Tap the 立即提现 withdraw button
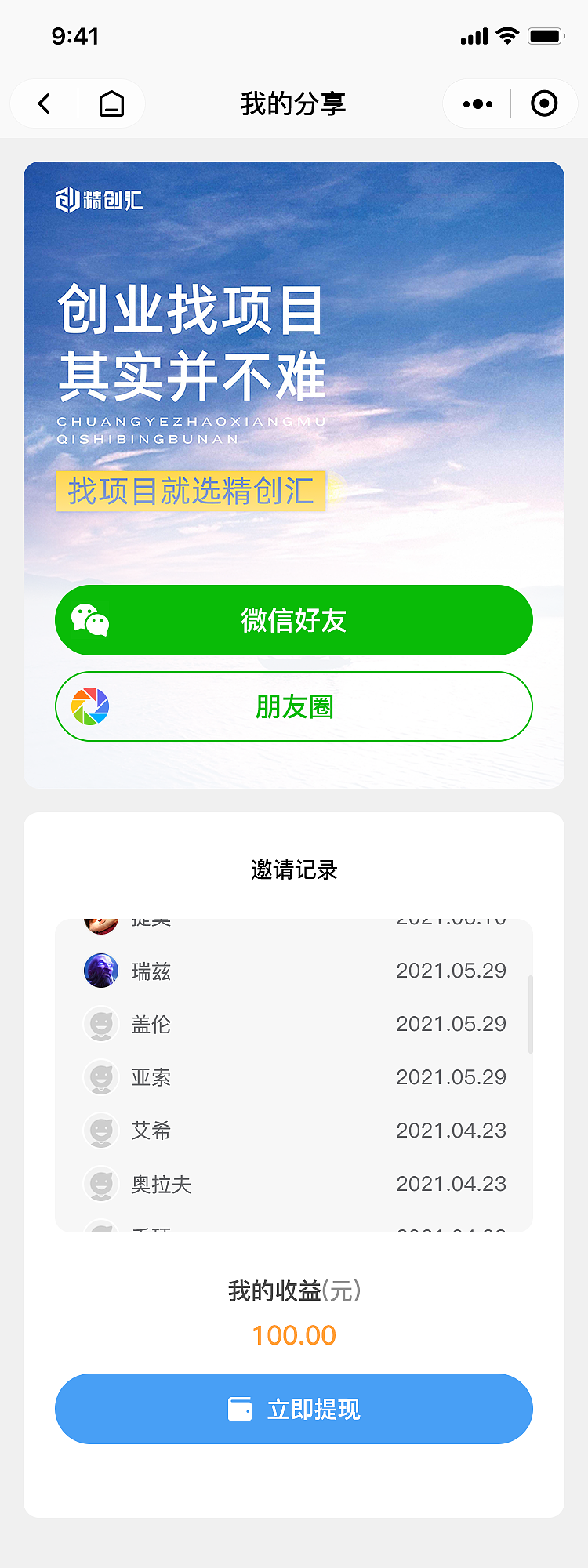Viewport: 588px width, 1568px height. click(x=293, y=1409)
